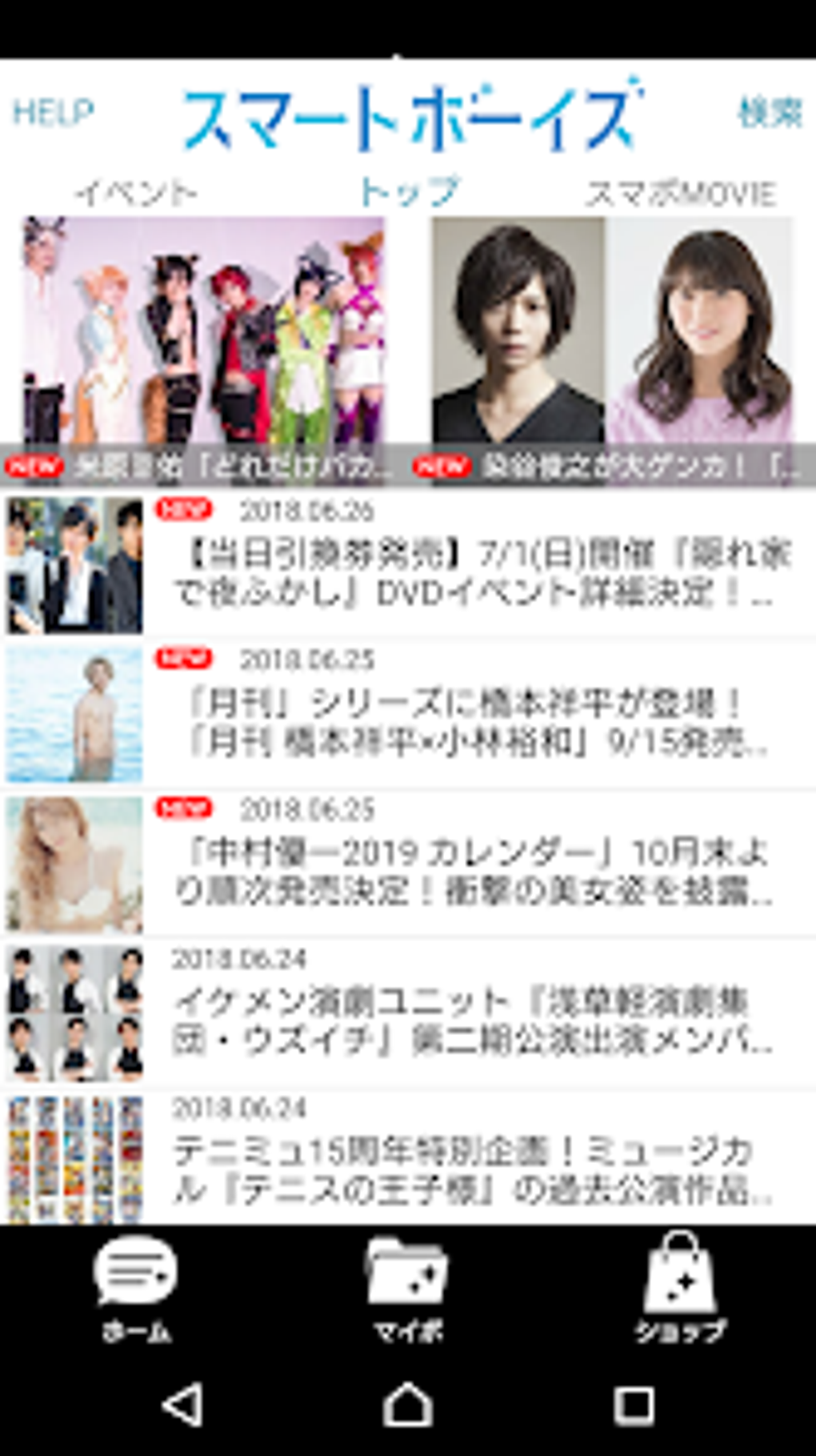Open the HELP link
The height and width of the screenshot is (1456, 816).
[x=53, y=112]
